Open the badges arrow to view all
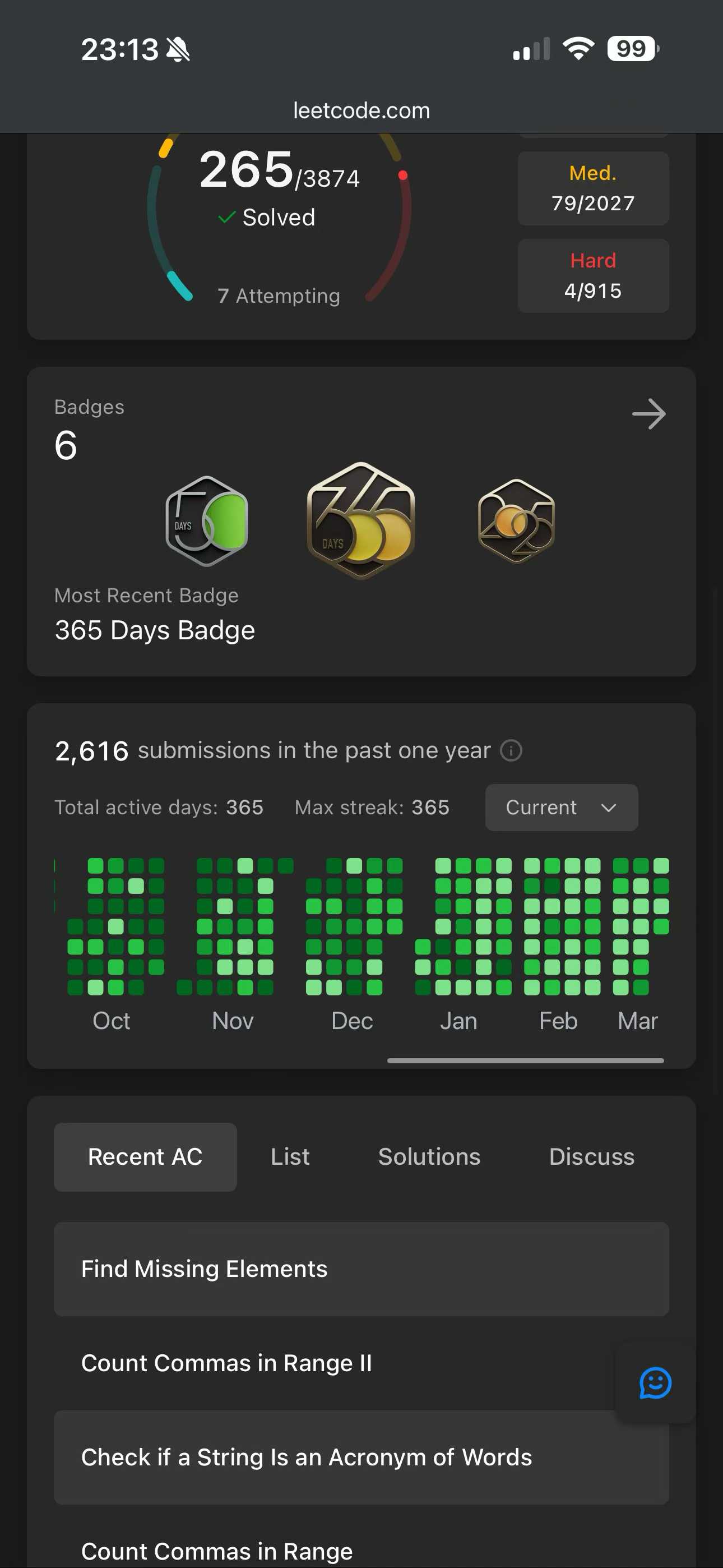Image resolution: width=723 pixels, height=1568 pixels. (648, 414)
